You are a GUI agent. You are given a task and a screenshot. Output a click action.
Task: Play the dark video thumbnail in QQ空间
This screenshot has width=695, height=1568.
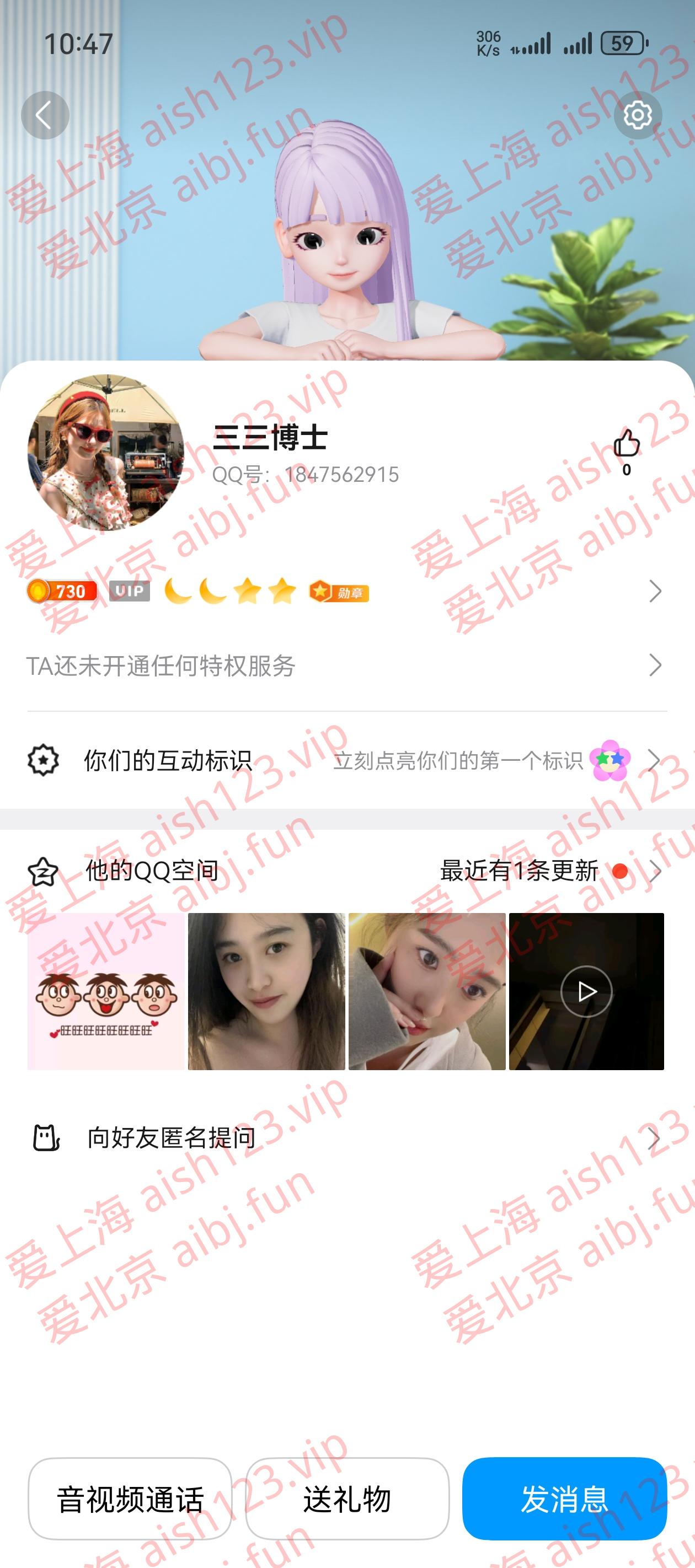click(586, 991)
